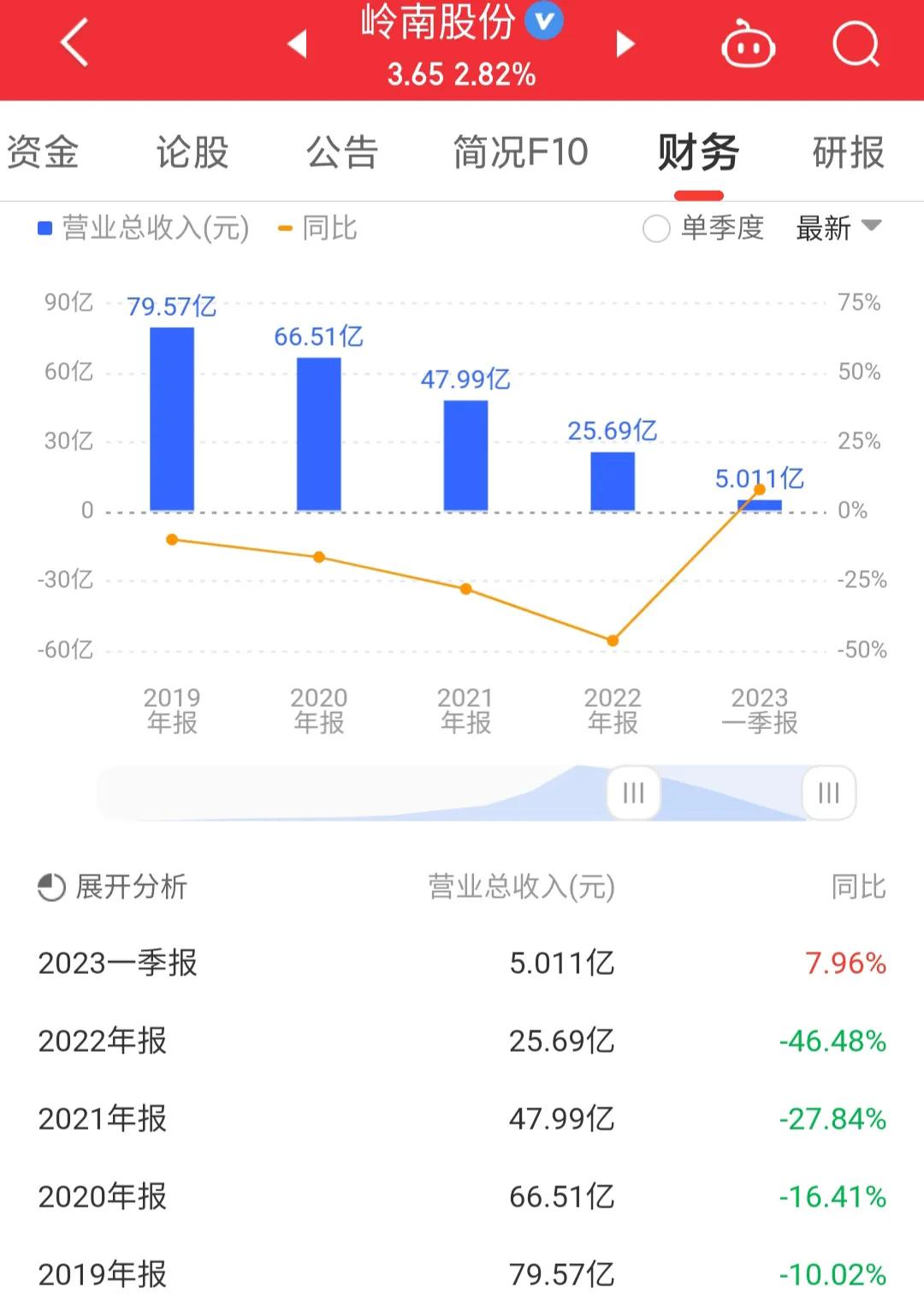Viewport: 924px width, 1299px height.
Task: Switch to the 研报 tab
Action: coord(848,152)
